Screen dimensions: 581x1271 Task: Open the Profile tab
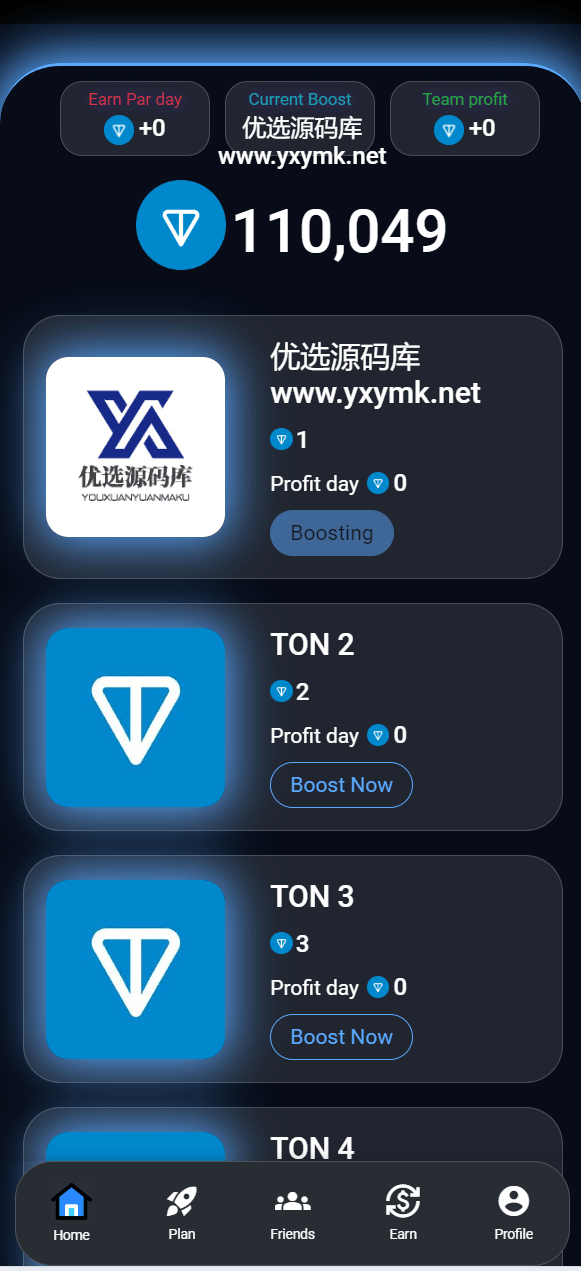(514, 1212)
